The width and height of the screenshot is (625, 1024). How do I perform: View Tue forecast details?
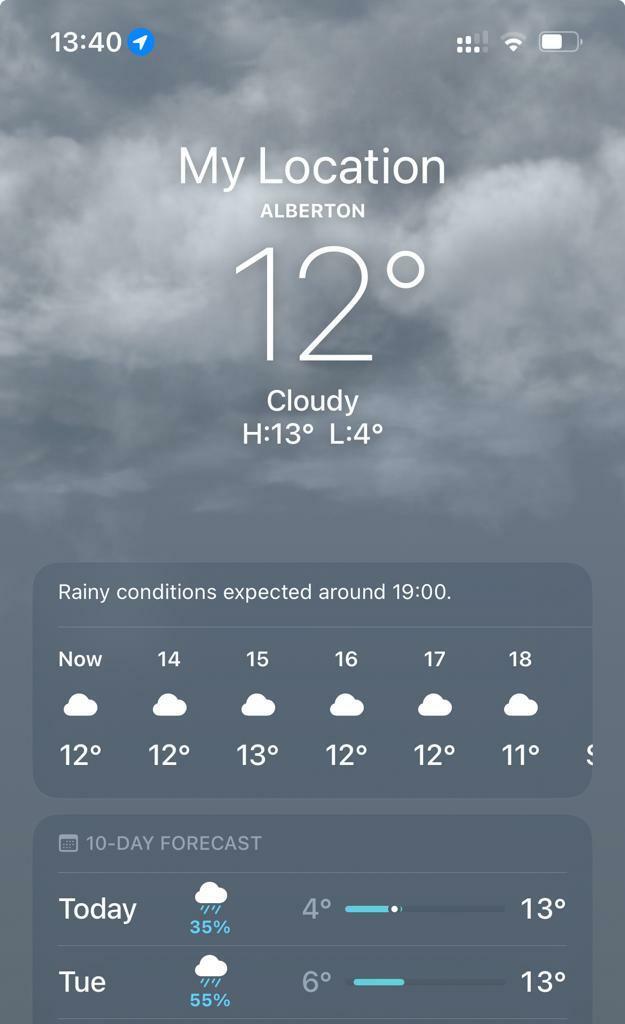(x=312, y=982)
